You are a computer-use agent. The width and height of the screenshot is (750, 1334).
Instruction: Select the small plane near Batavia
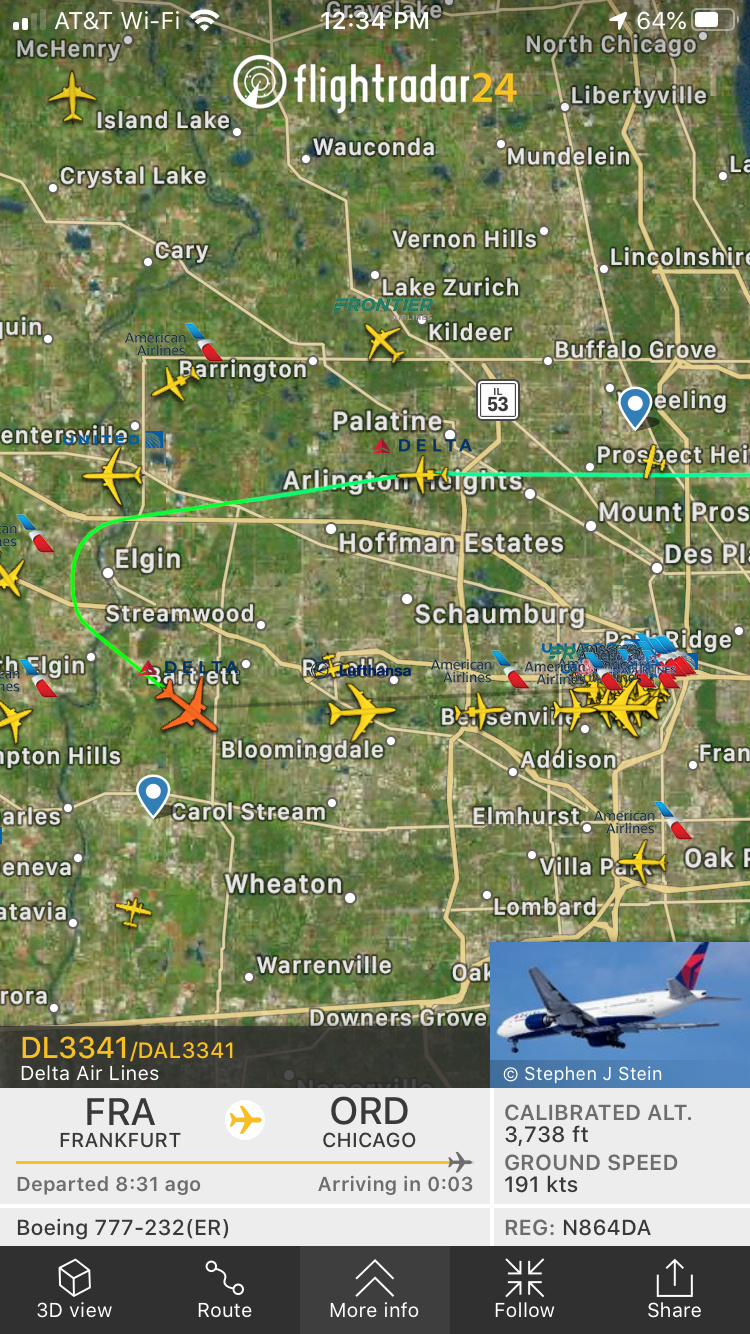(133, 910)
